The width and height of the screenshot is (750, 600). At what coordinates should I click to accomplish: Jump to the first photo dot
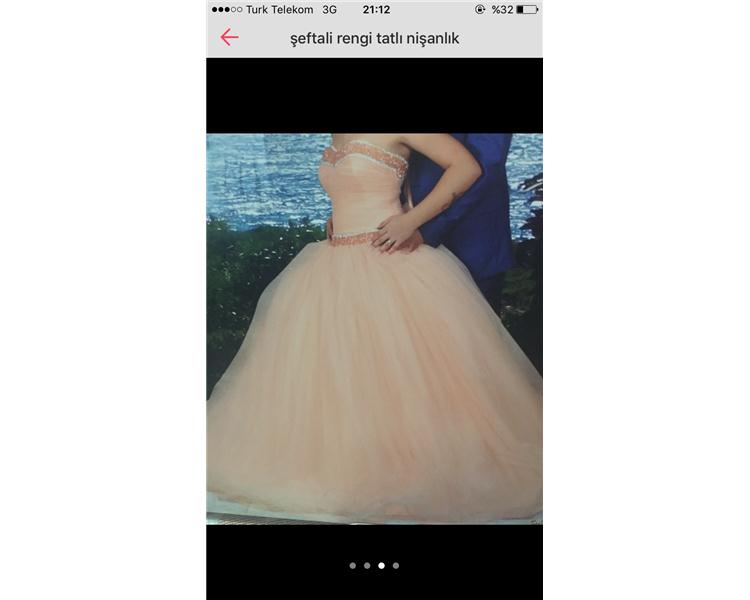click(x=352, y=566)
